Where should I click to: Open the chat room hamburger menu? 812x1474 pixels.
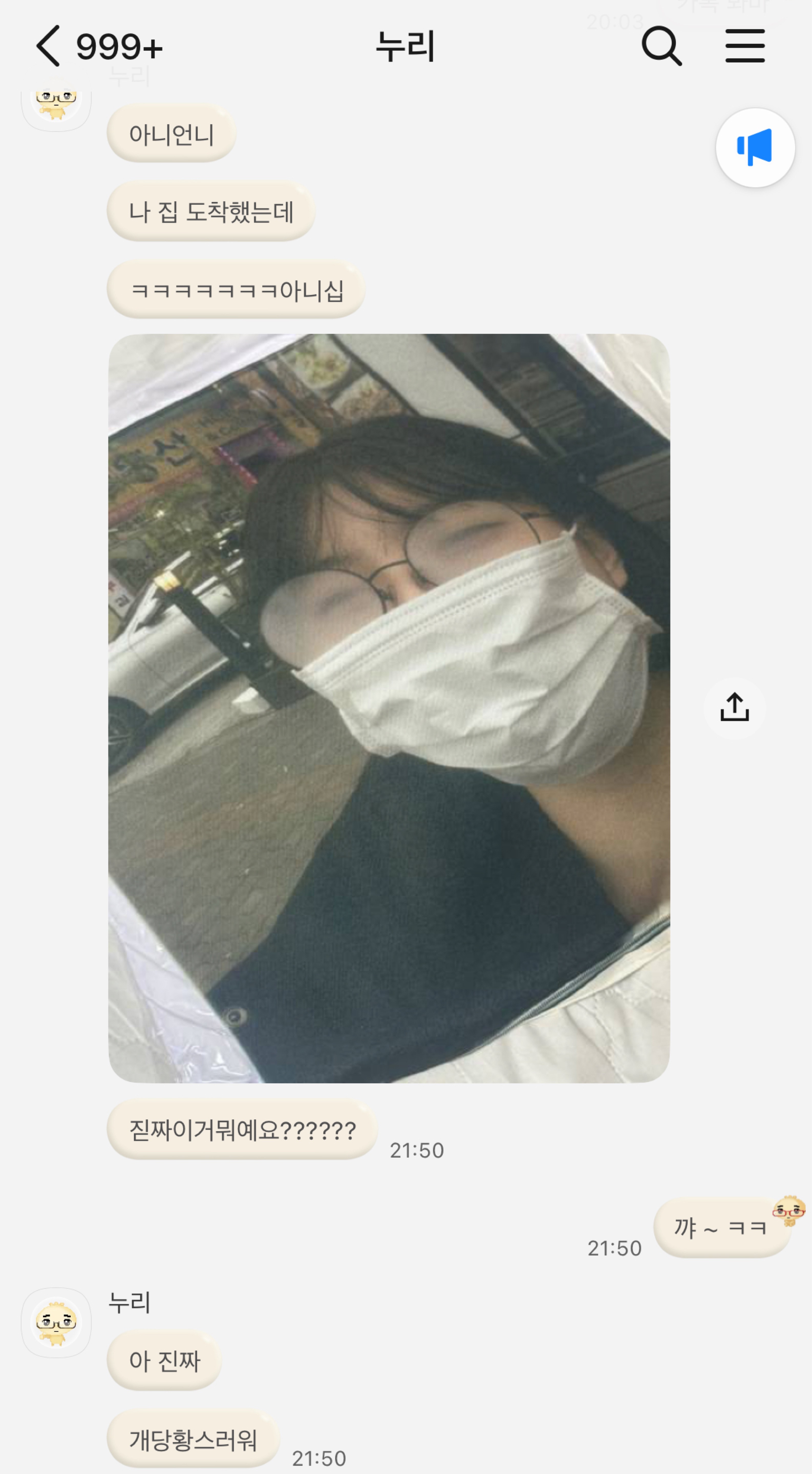click(x=744, y=46)
